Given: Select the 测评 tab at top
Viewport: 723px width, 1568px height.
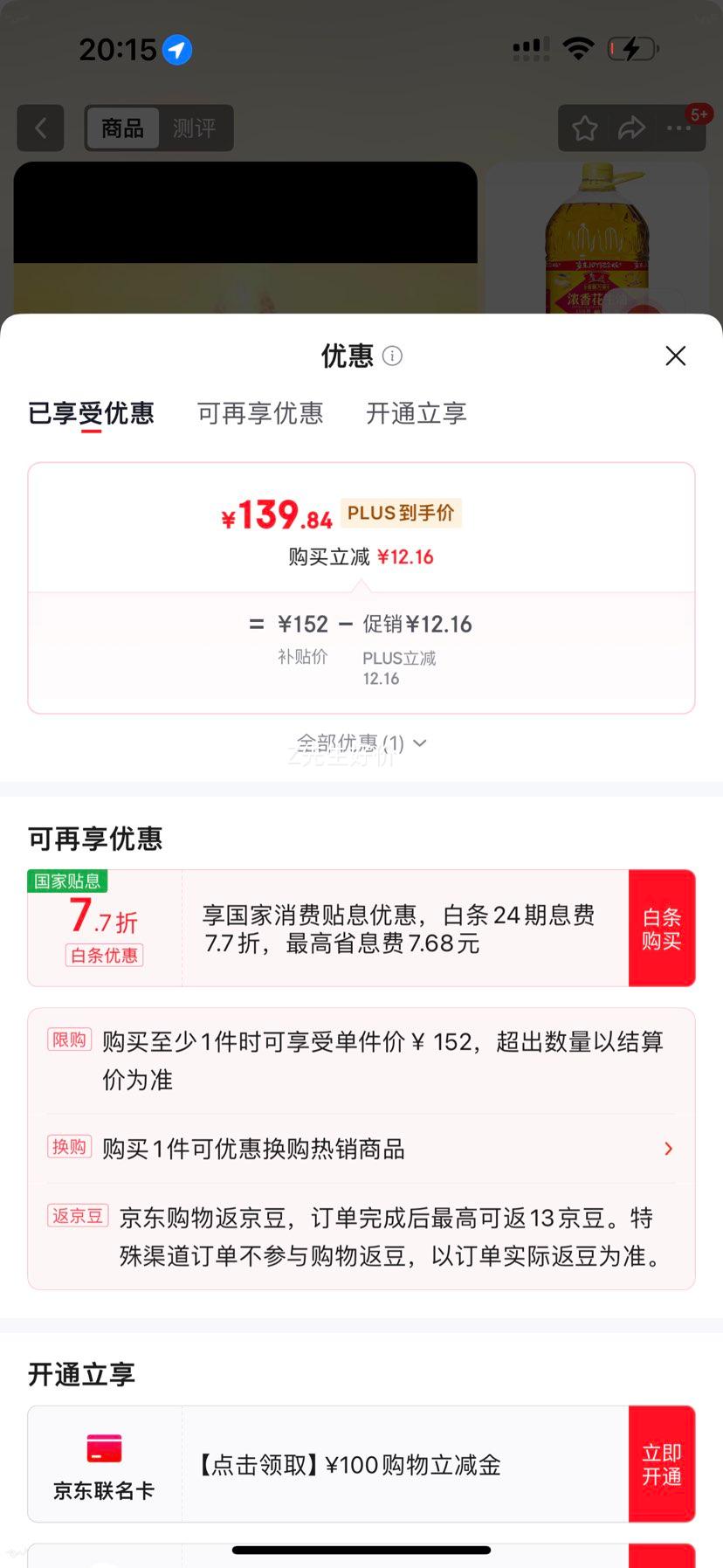Looking at the screenshot, I should pyautogui.click(x=196, y=128).
